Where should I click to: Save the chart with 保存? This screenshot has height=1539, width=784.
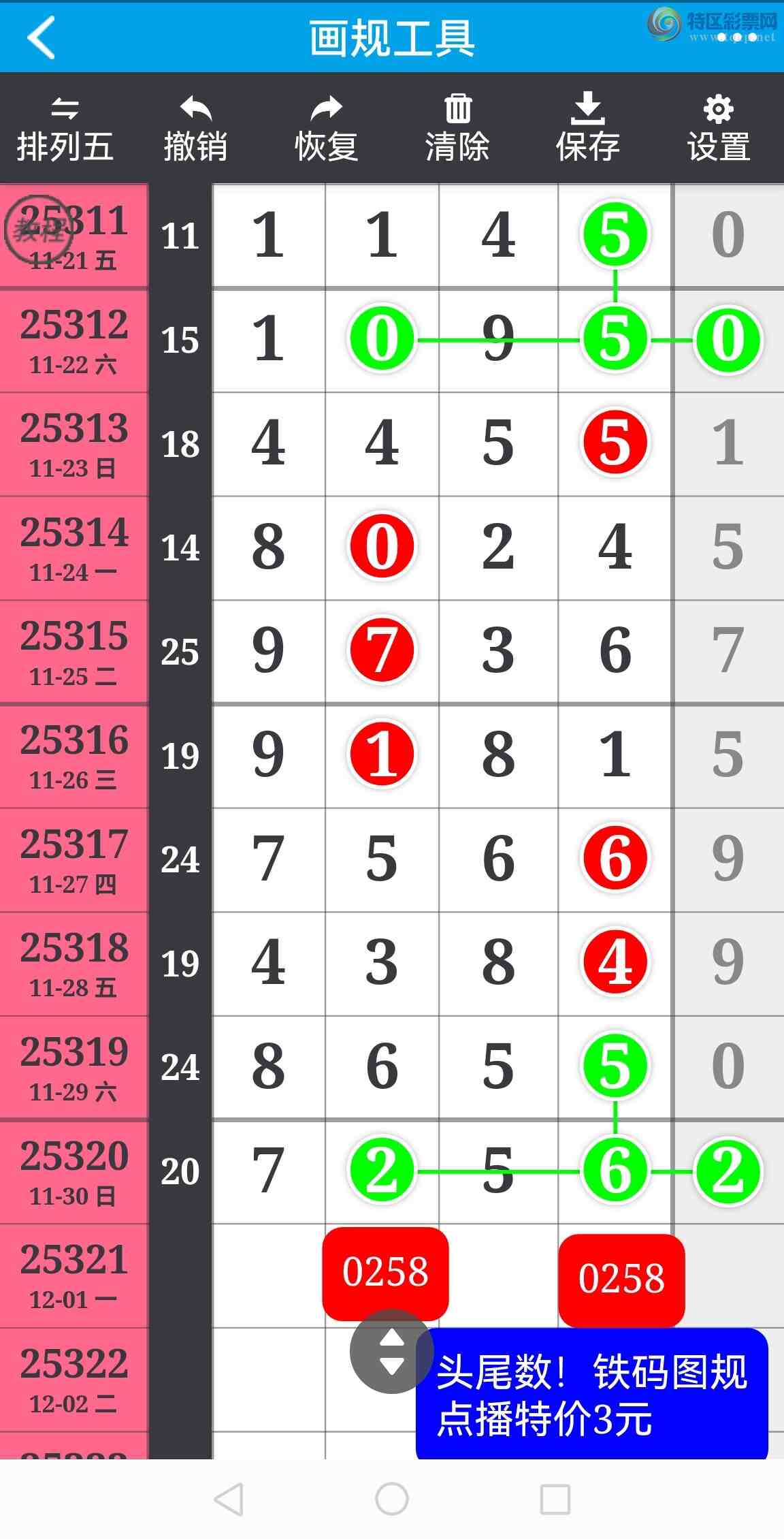(588, 129)
